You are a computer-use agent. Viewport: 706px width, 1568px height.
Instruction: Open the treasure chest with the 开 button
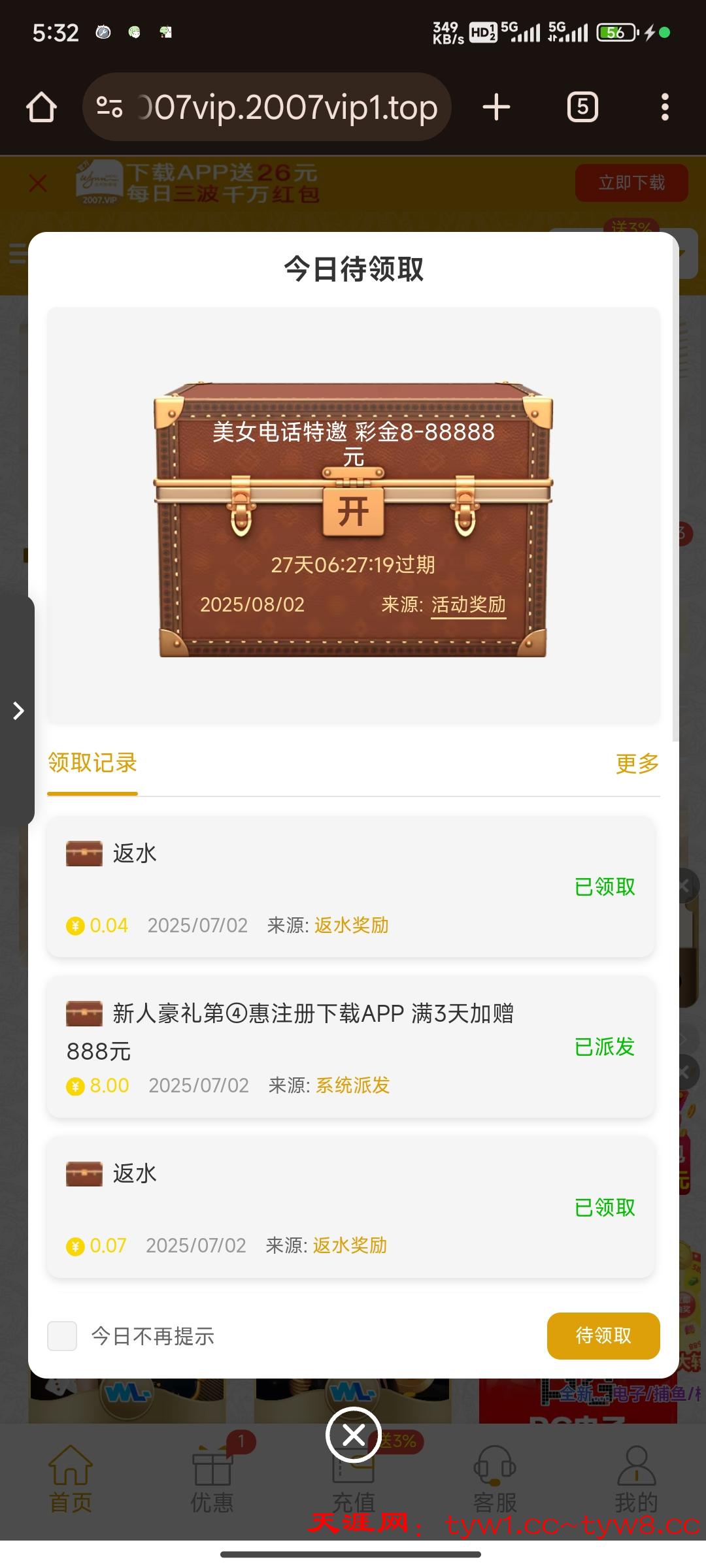click(353, 512)
